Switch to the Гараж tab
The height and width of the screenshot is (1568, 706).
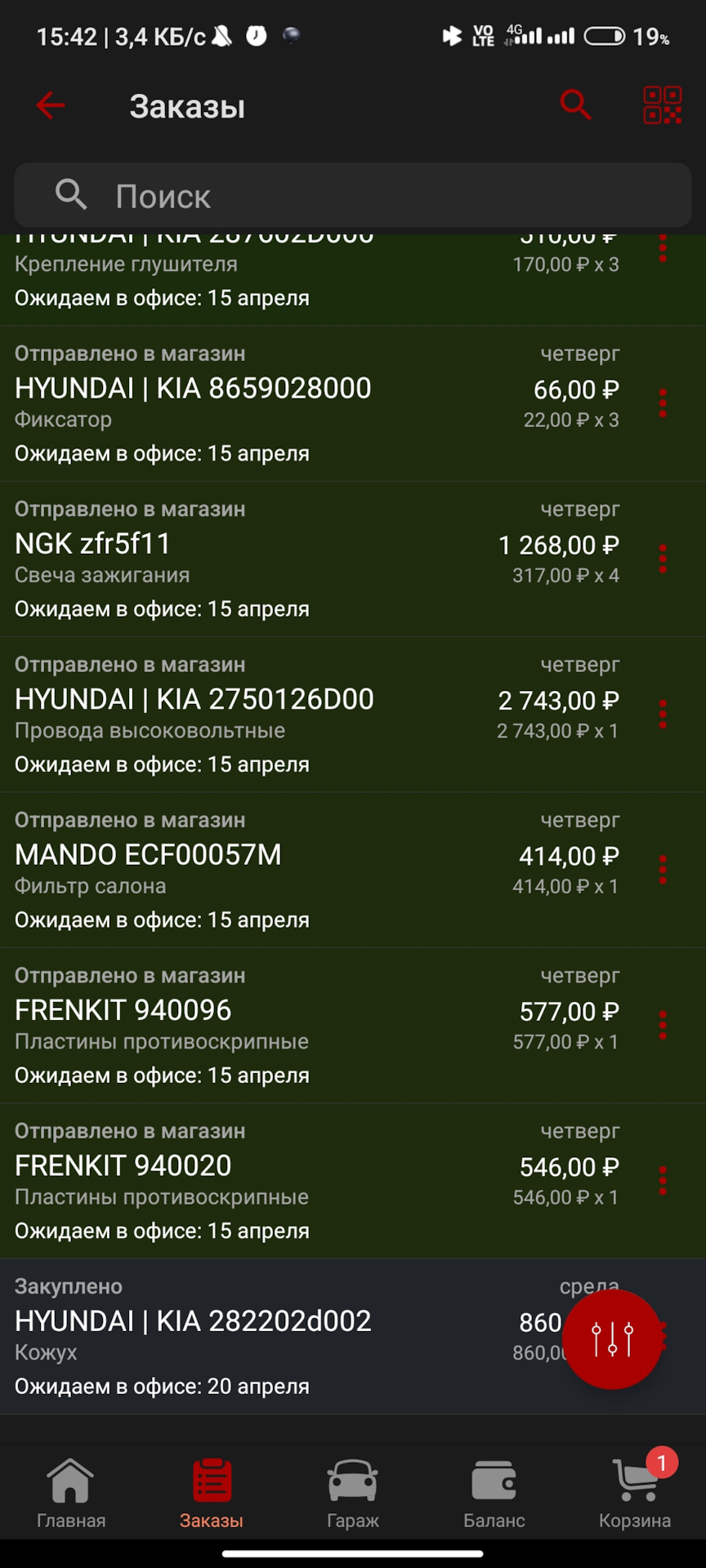pos(353,1494)
